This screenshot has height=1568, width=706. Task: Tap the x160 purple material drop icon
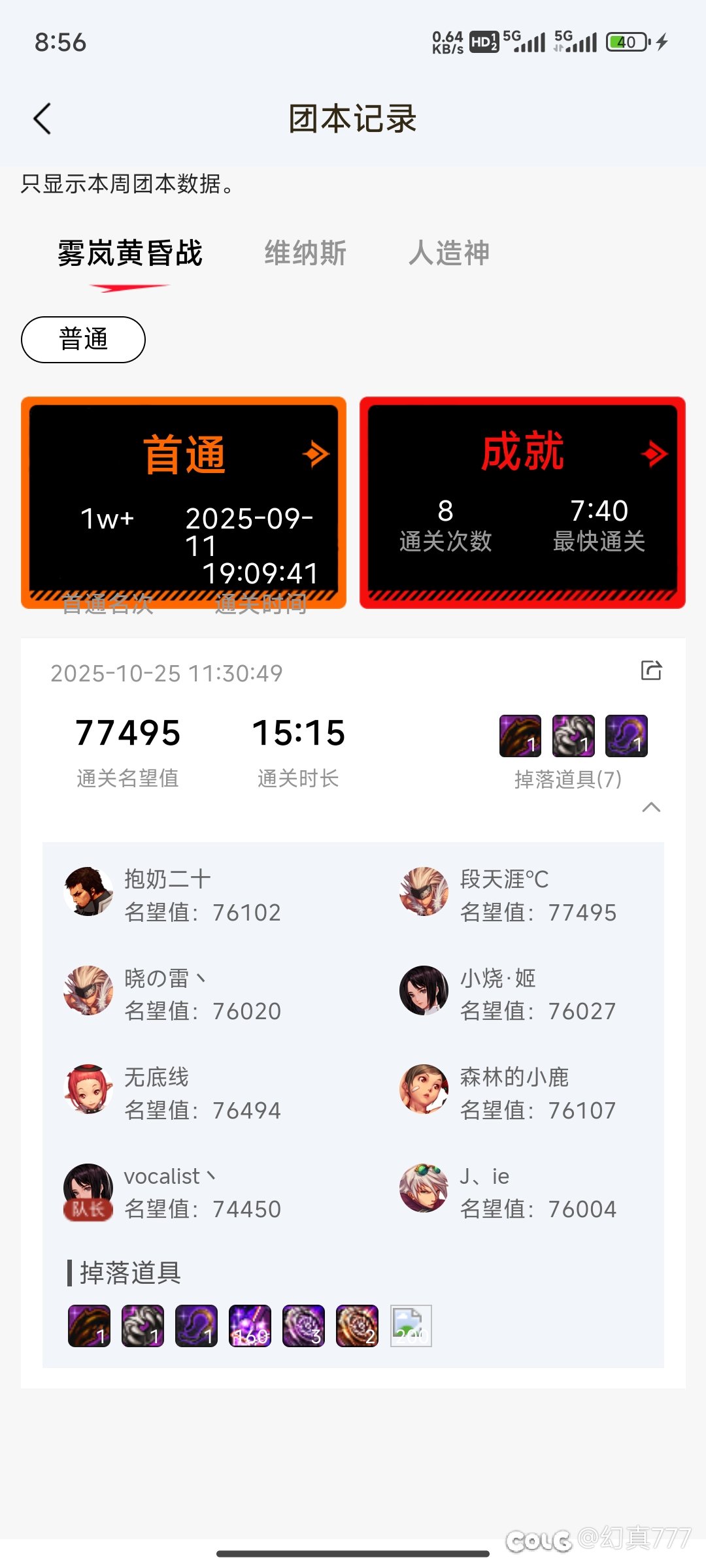[250, 1325]
